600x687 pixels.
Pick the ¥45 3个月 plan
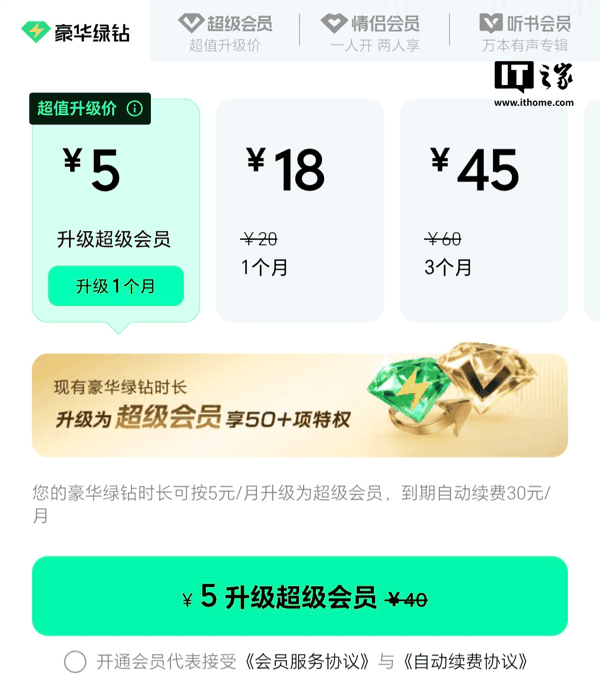tap(484, 211)
